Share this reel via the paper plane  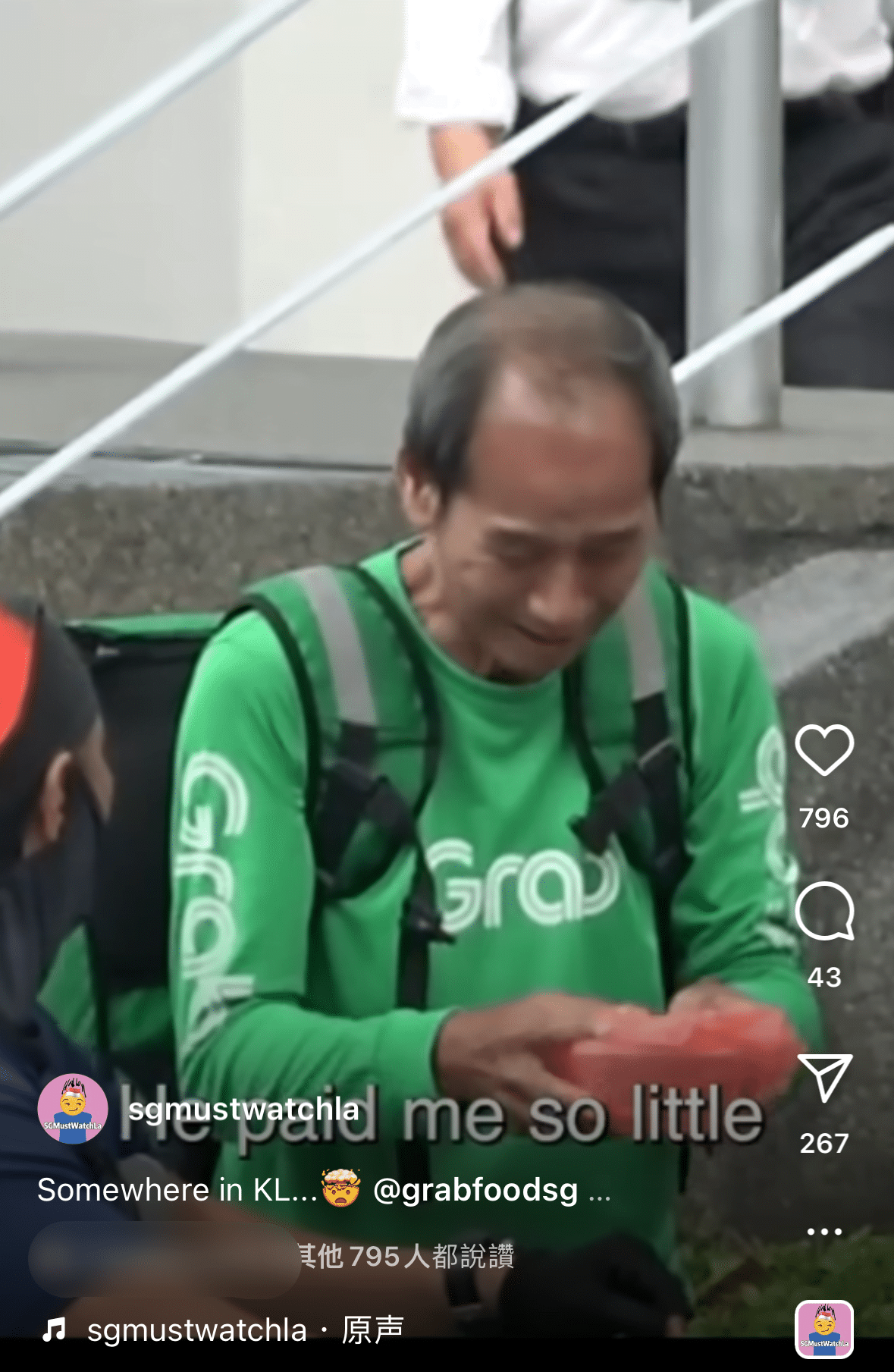click(x=824, y=1077)
